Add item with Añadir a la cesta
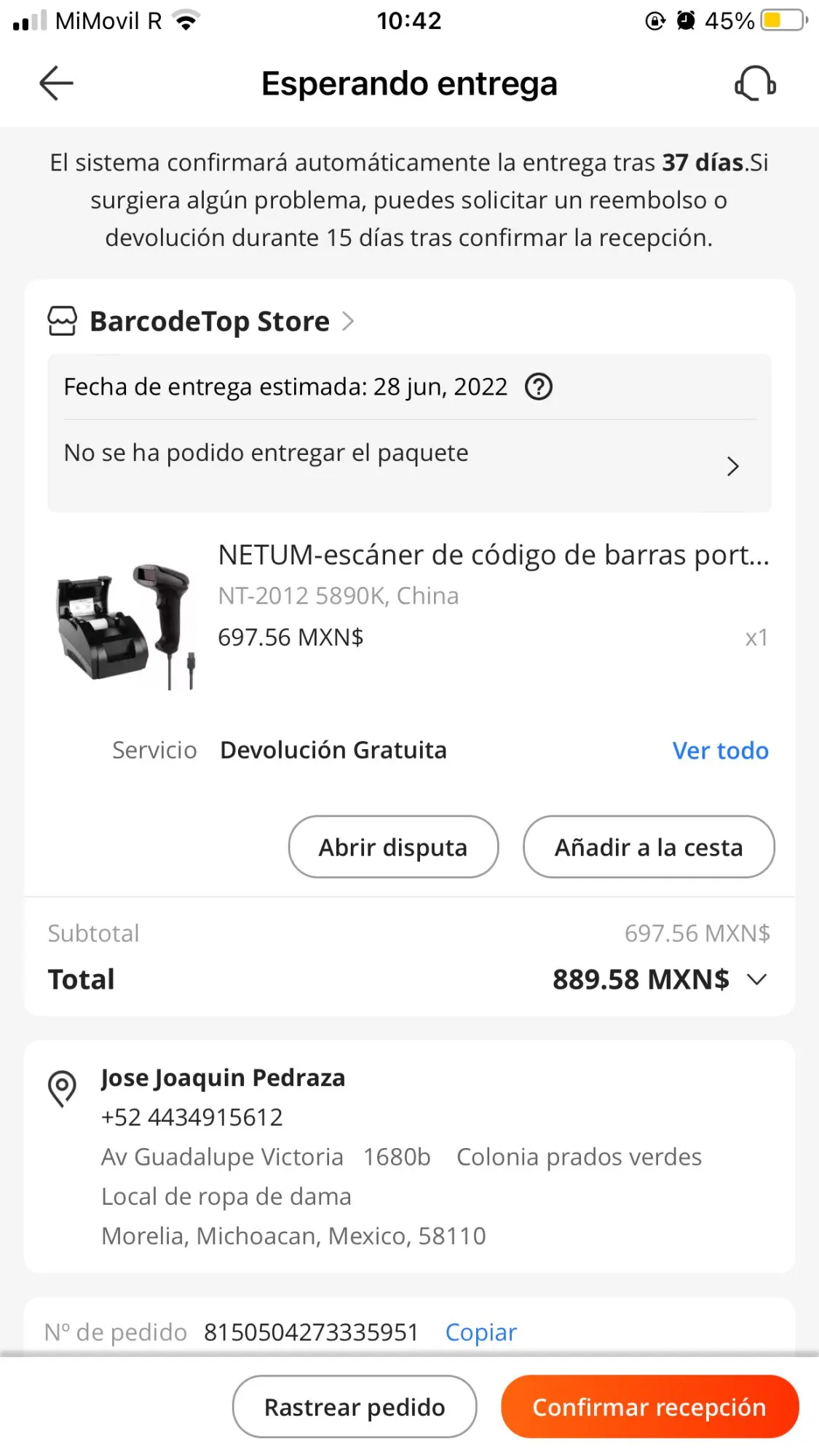 [649, 847]
